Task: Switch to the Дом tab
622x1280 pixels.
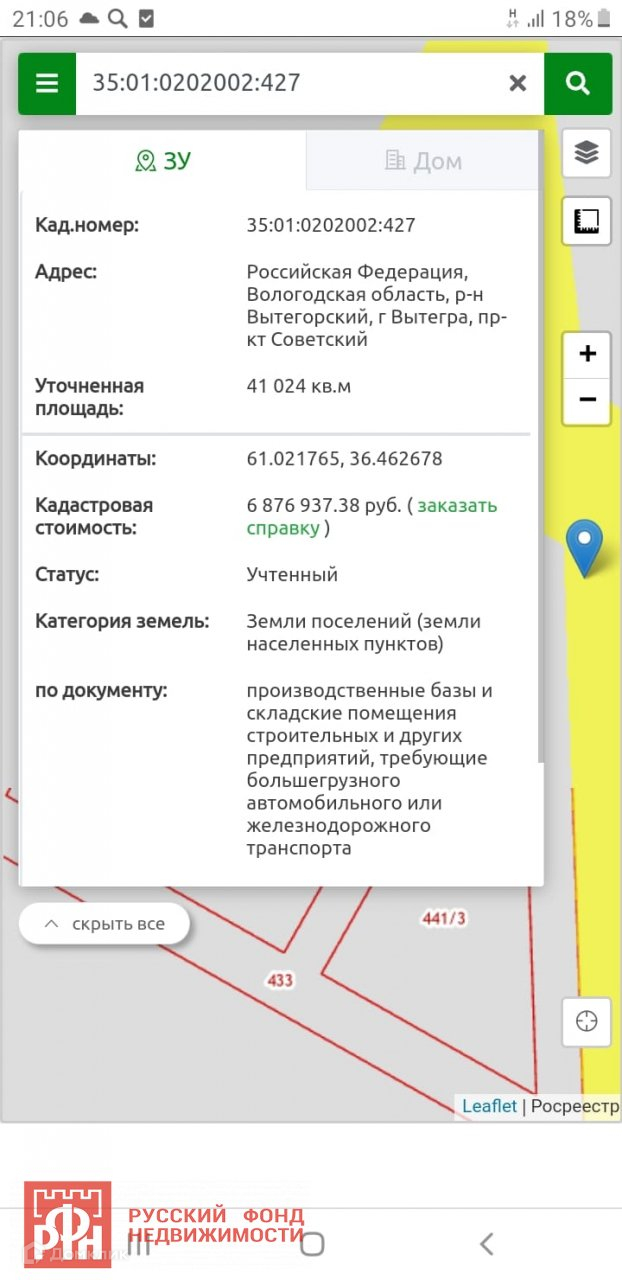Action: coord(424,161)
